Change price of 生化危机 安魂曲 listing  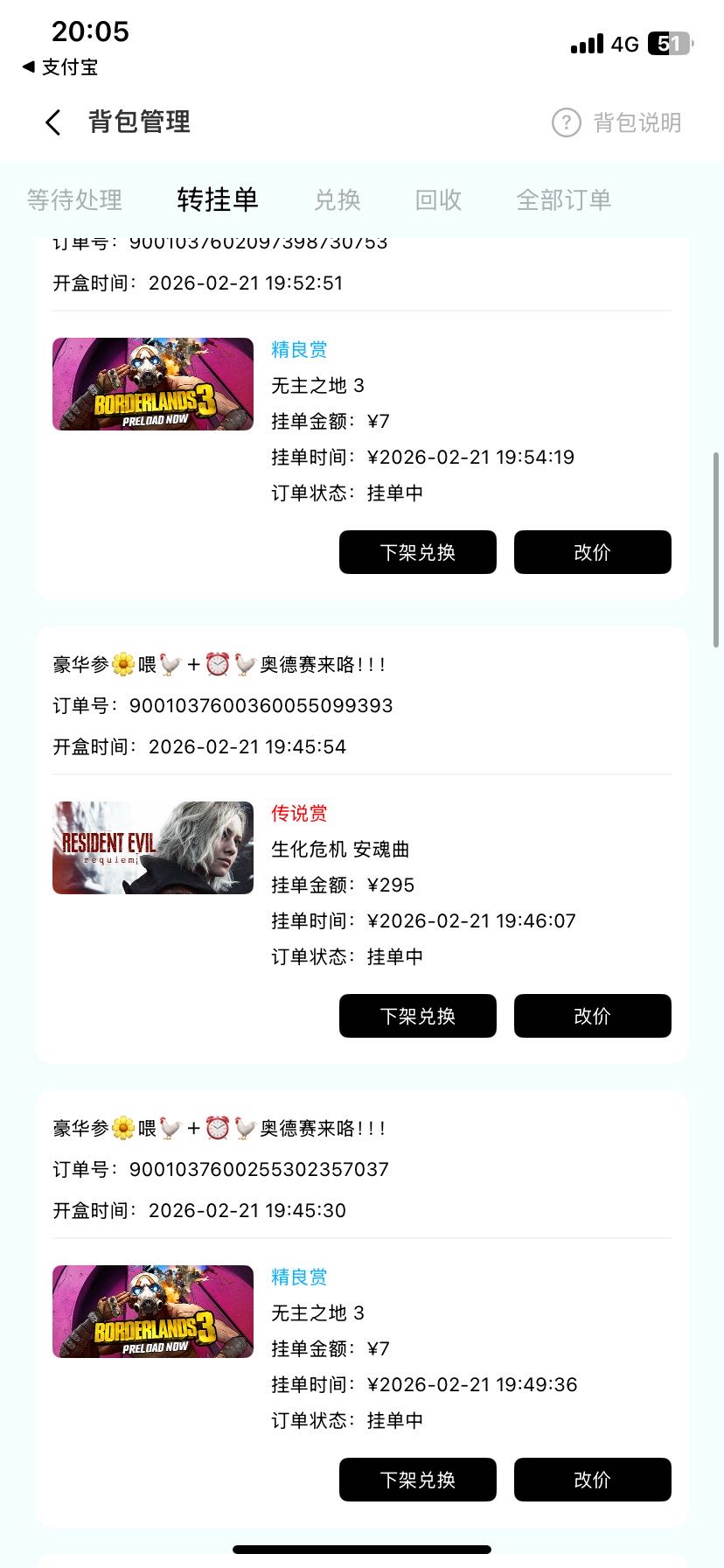pos(592,1016)
